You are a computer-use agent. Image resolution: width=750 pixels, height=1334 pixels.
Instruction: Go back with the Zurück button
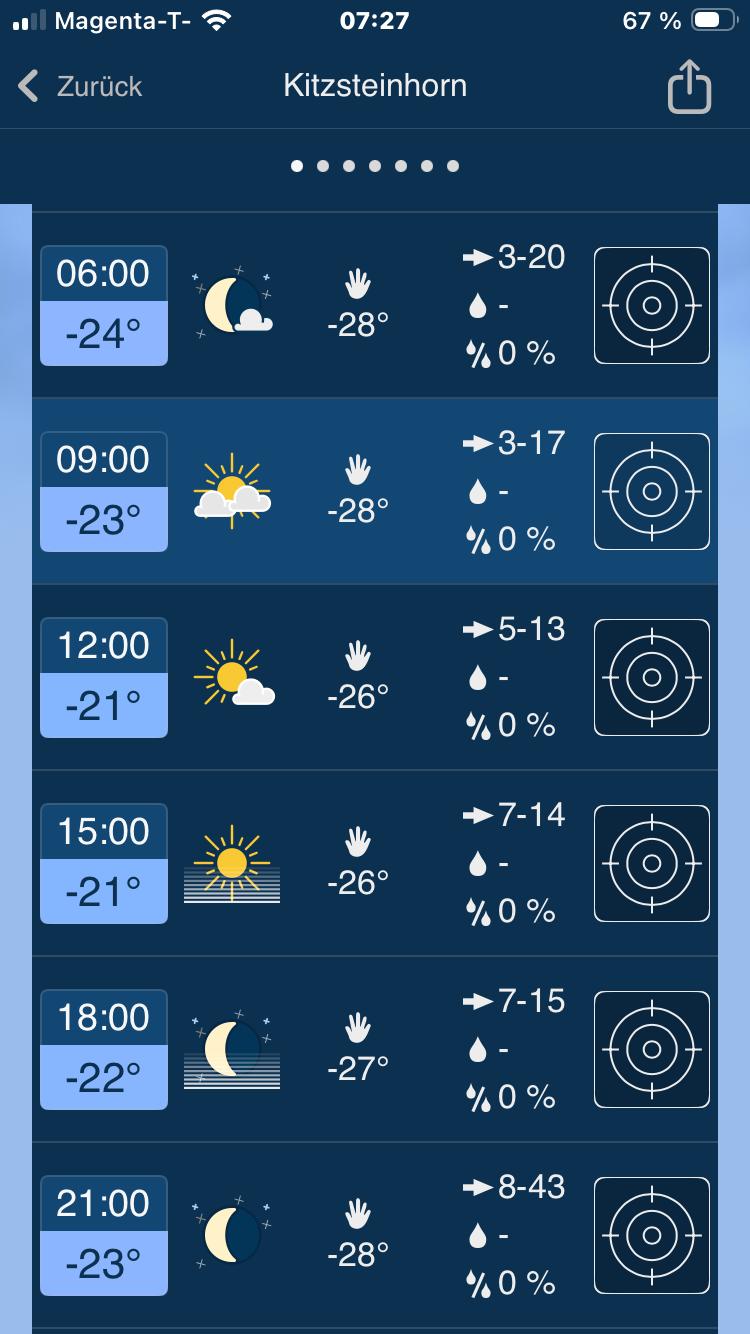click(x=80, y=87)
